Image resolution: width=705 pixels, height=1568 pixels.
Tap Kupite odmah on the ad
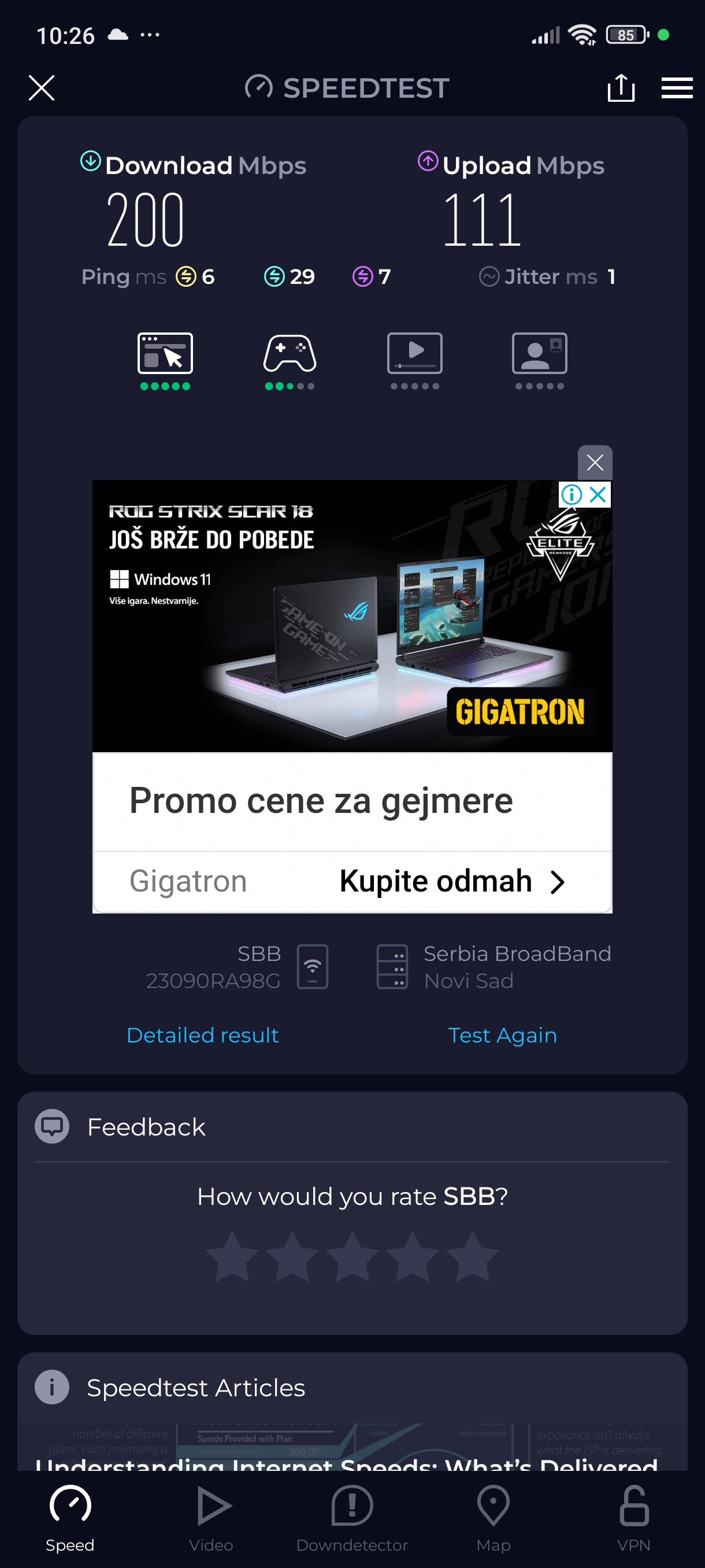click(451, 881)
